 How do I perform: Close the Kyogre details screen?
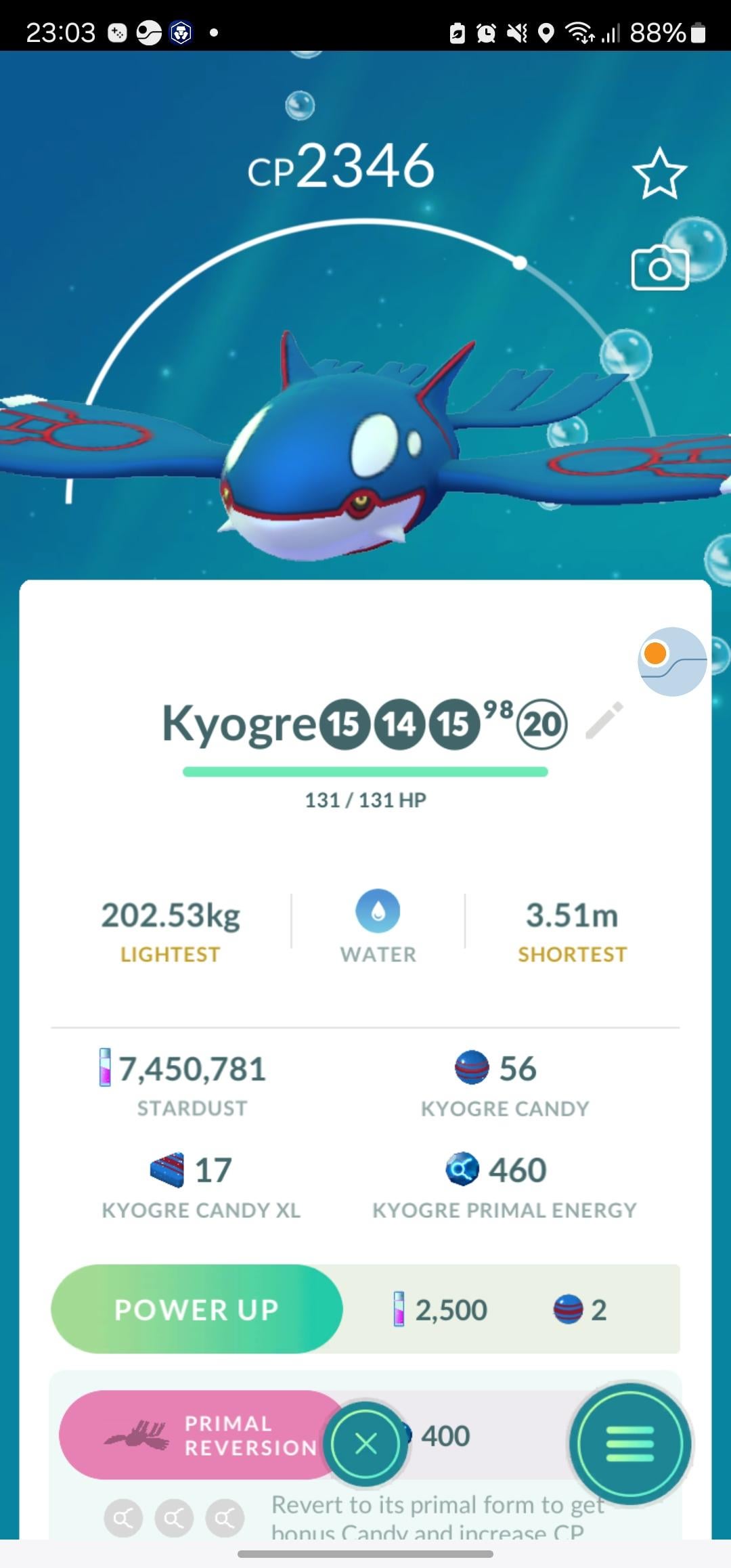[x=365, y=1444]
